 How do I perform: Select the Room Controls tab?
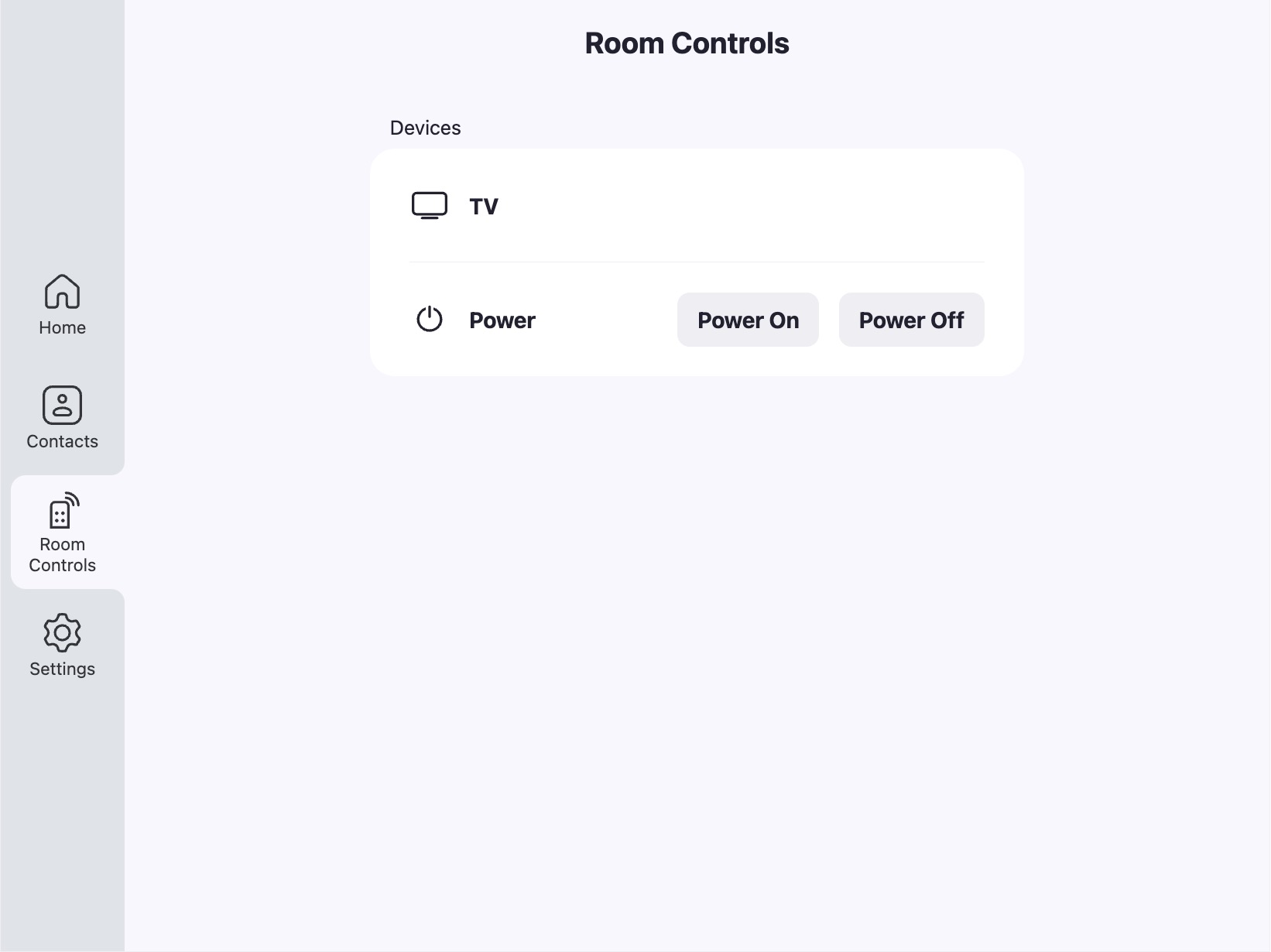[63, 533]
